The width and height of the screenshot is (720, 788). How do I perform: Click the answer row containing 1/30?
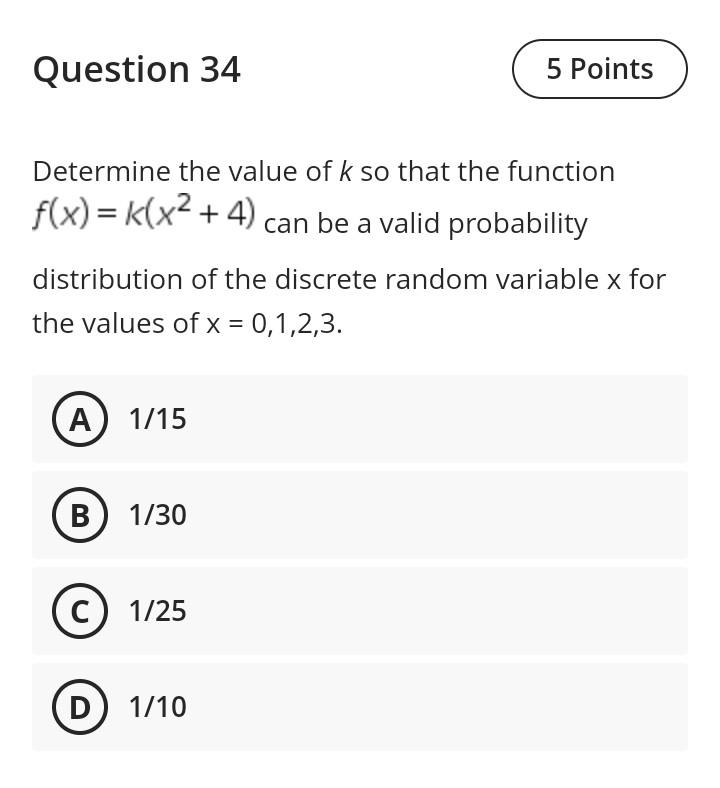tap(360, 515)
